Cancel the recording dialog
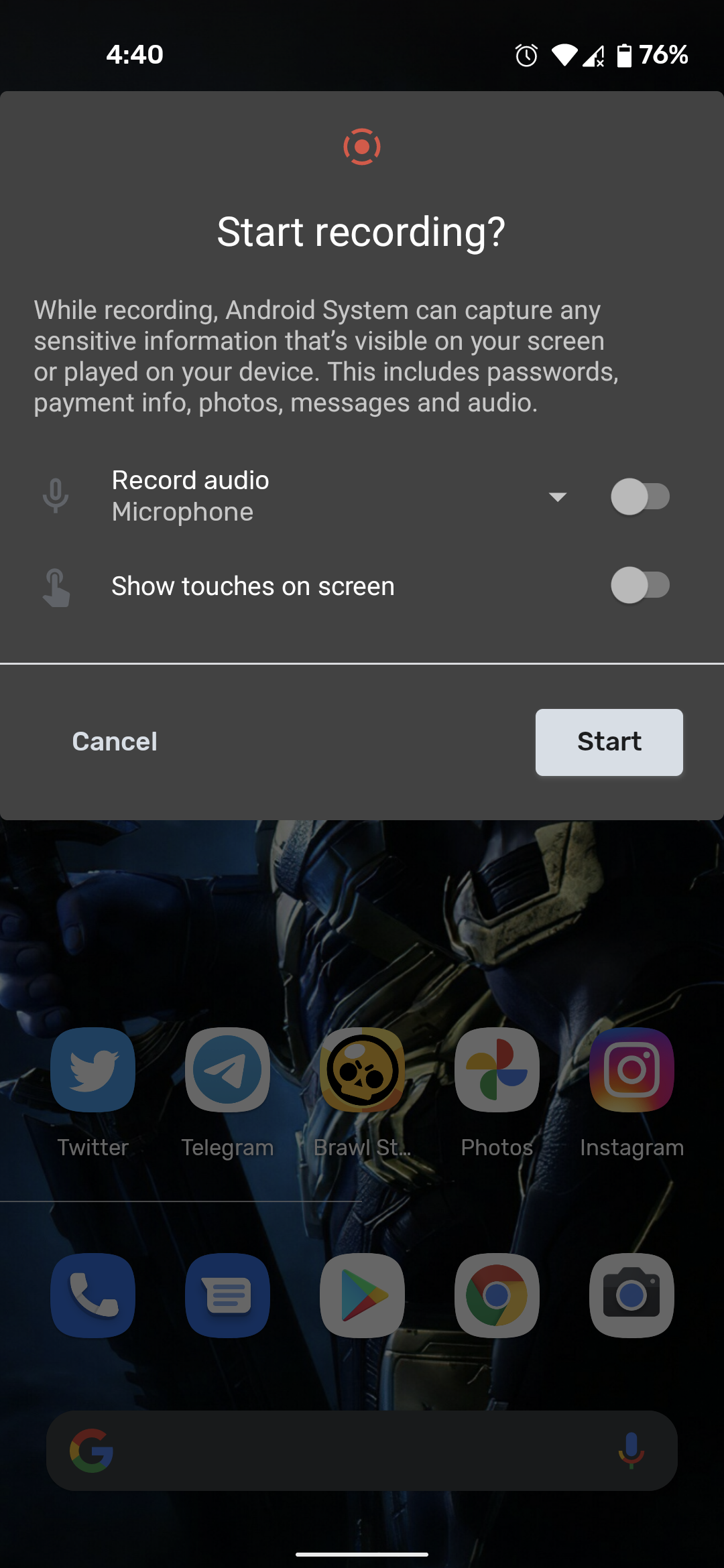The image size is (724, 1568). pyautogui.click(x=115, y=742)
